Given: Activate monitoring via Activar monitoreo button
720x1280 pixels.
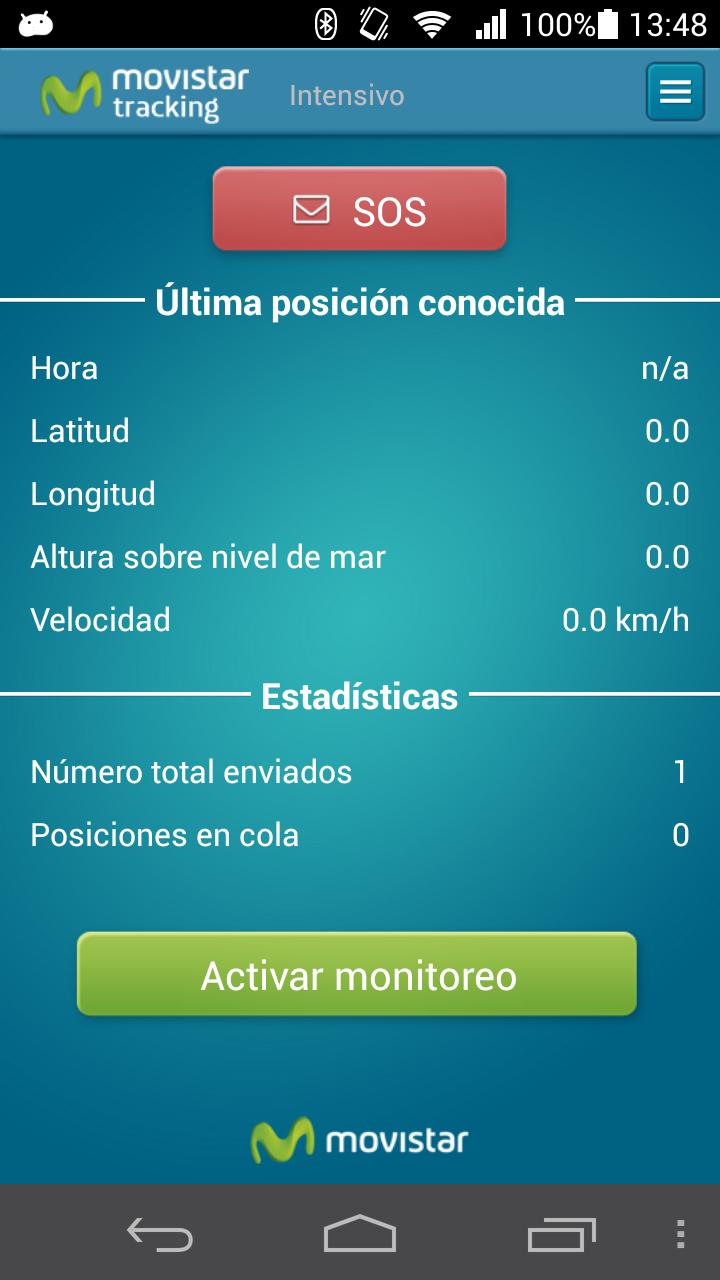Looking at the screenshot, I should click(x=358, y=973).
